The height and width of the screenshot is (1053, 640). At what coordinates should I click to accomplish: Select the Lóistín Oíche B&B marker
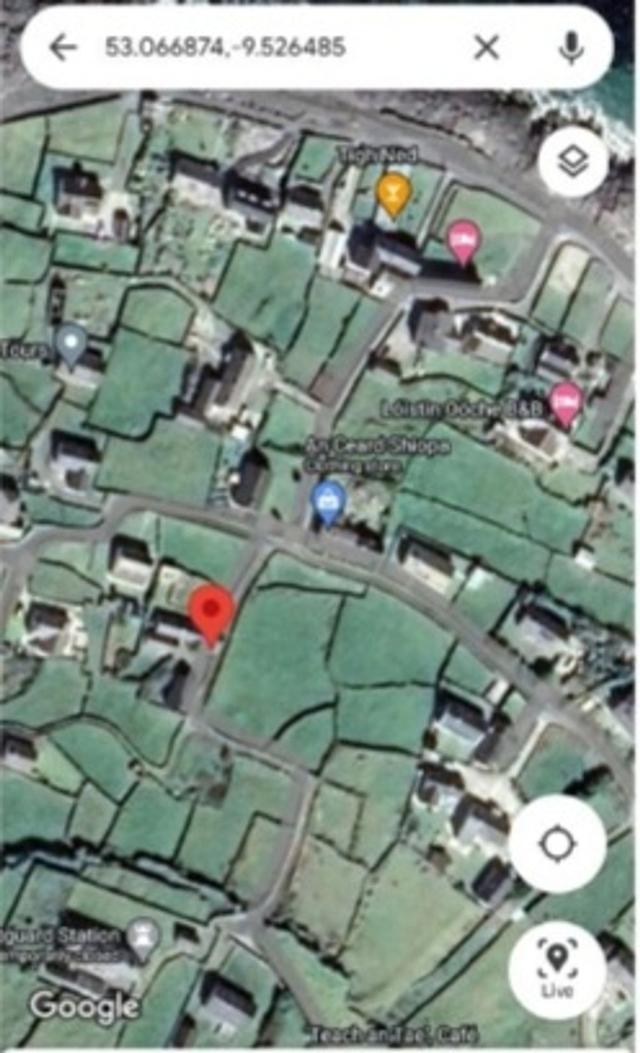[x=566, y=402]
